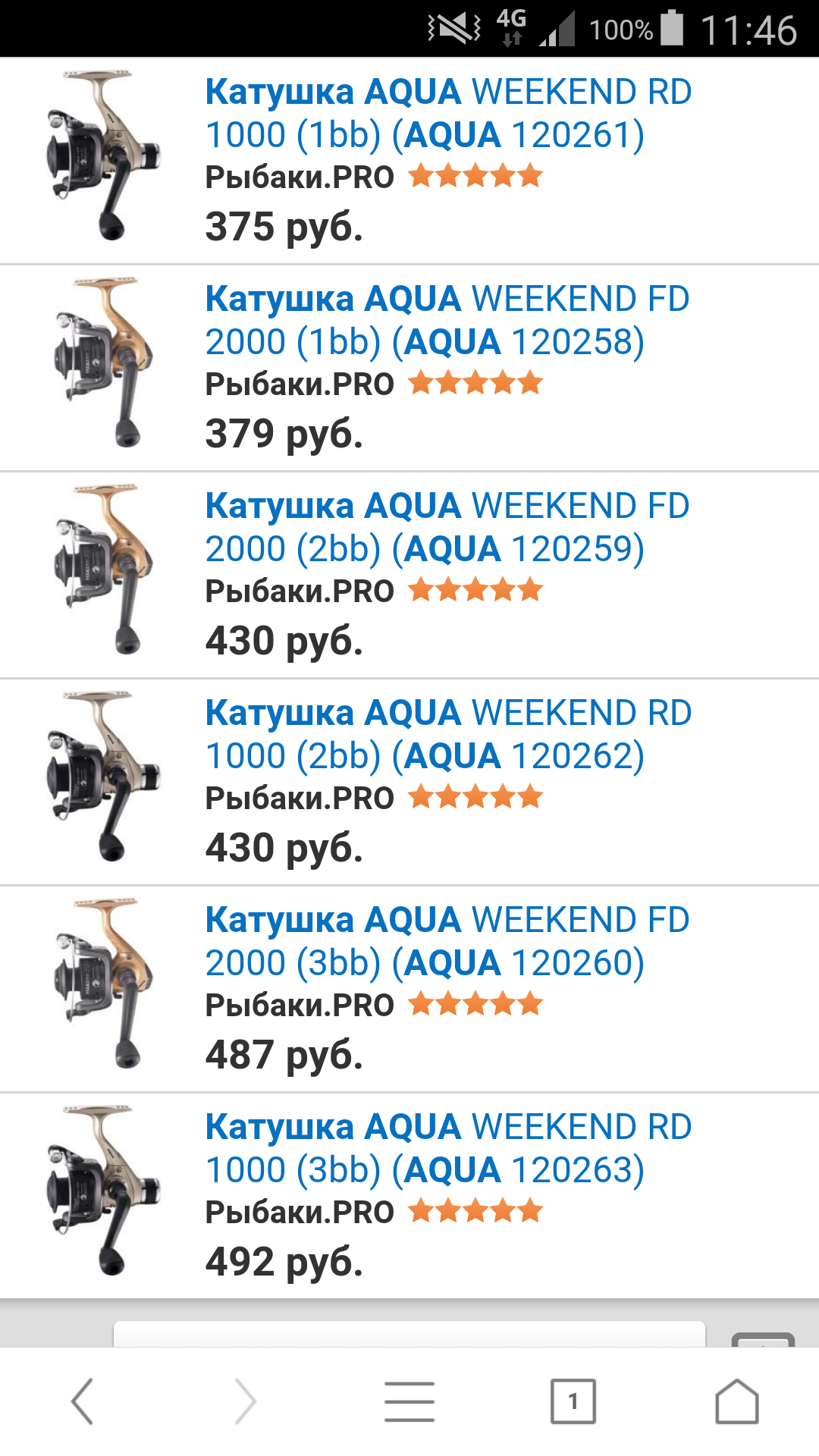Go back to the previous page
The height and width of the screenshot is (1456, 819).
(x=82, y=1401)
